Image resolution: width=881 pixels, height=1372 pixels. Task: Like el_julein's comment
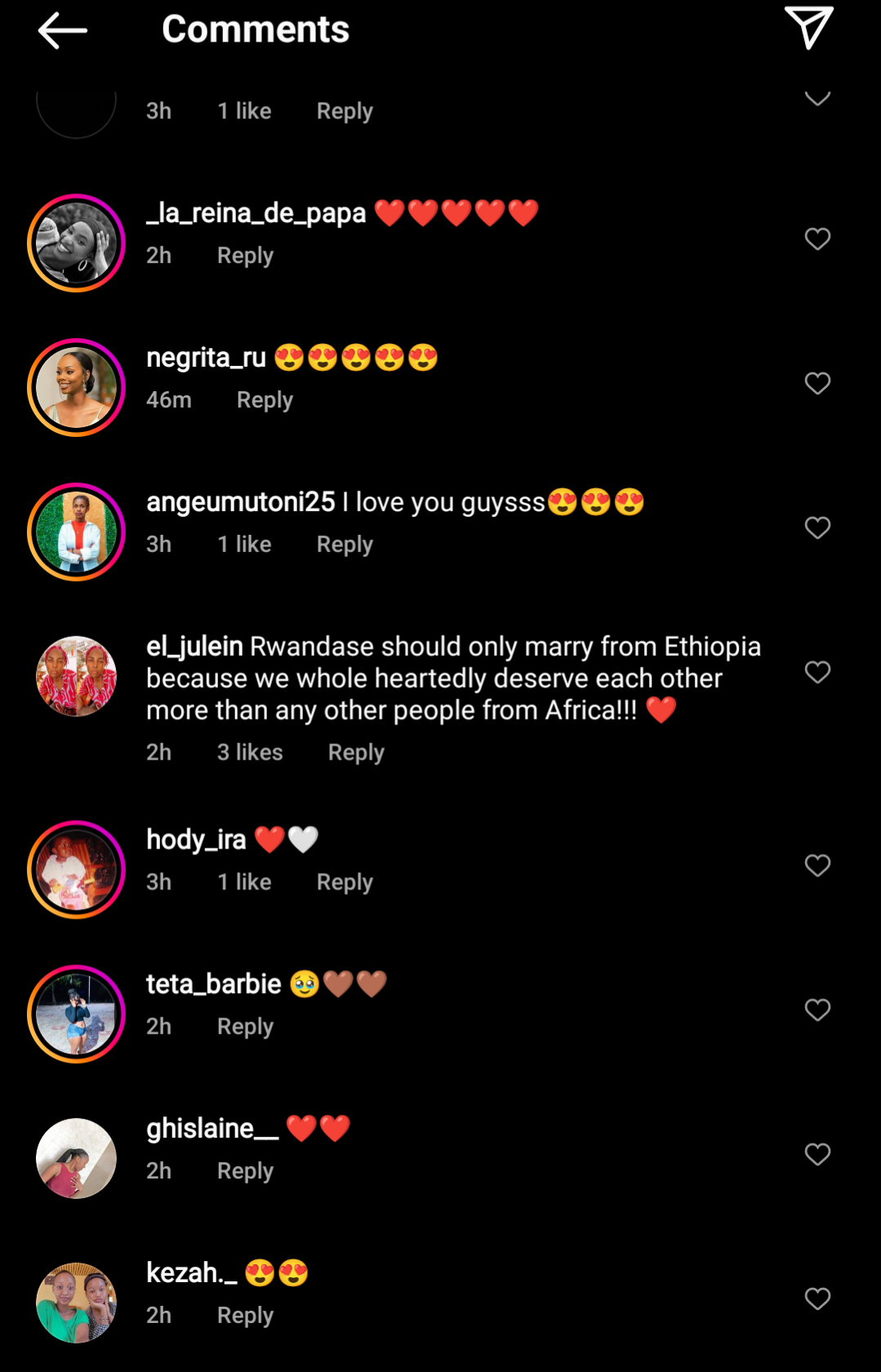pos(817,672)
